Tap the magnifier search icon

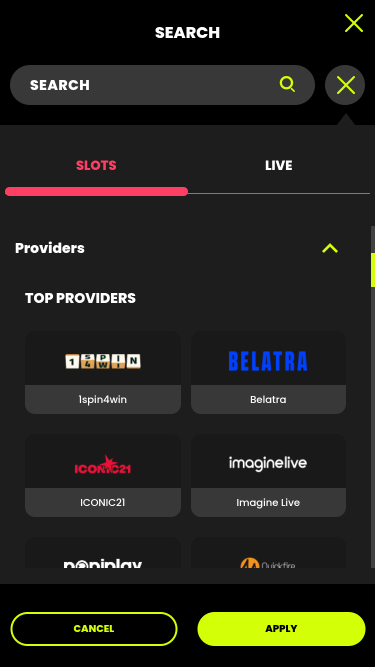point(287,84)
